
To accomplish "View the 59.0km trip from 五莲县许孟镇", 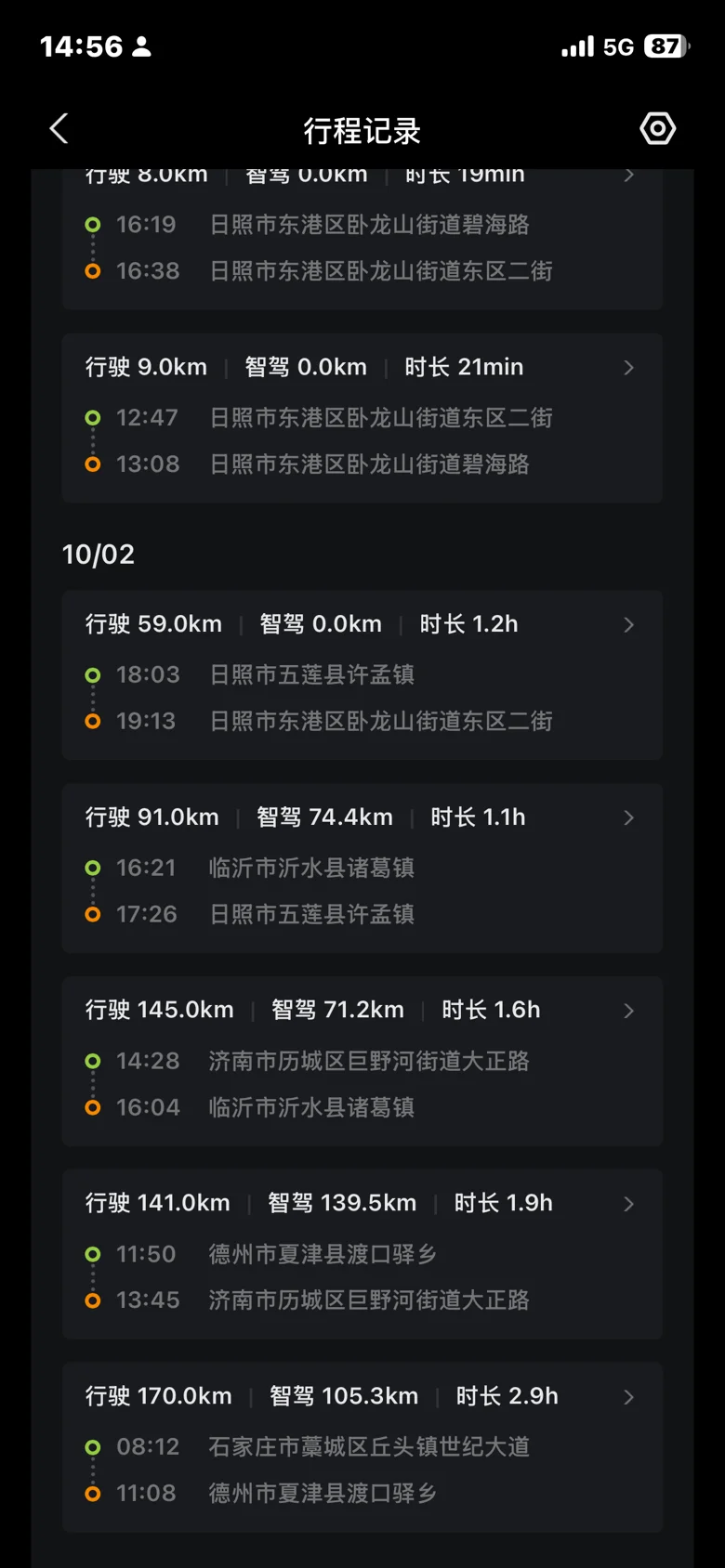I will tap(362, 674).
